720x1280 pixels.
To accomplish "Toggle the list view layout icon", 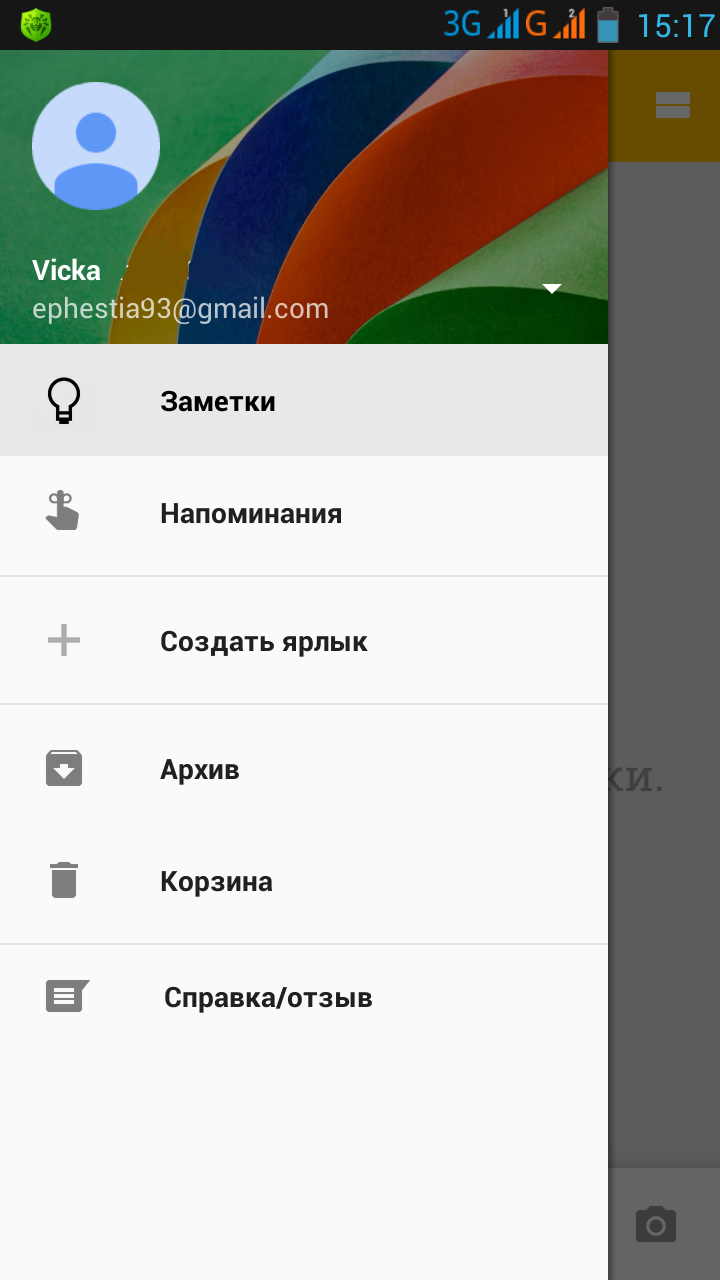I will [x=673, y=105].
